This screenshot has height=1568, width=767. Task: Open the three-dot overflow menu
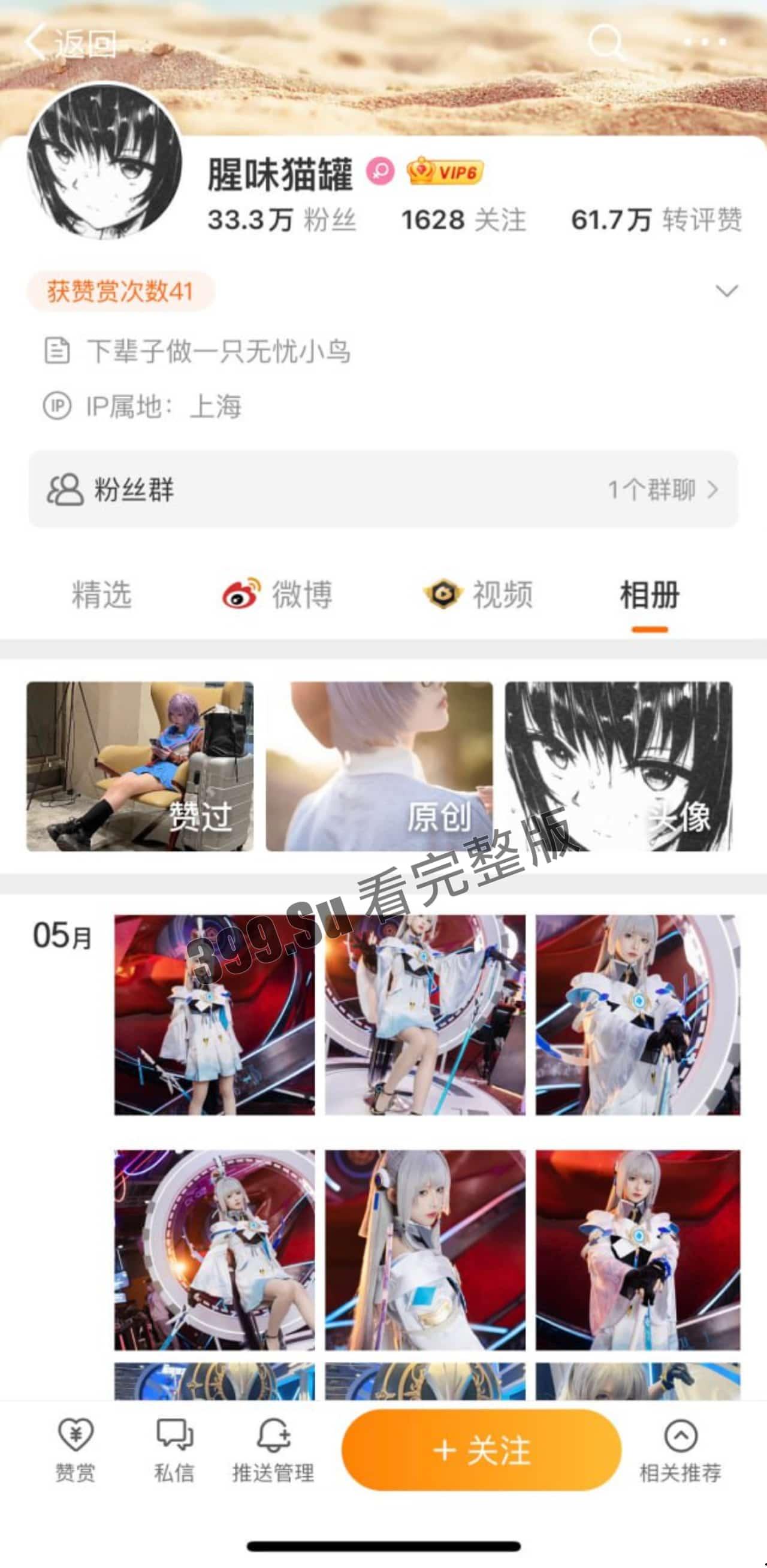tap(704, 42)
